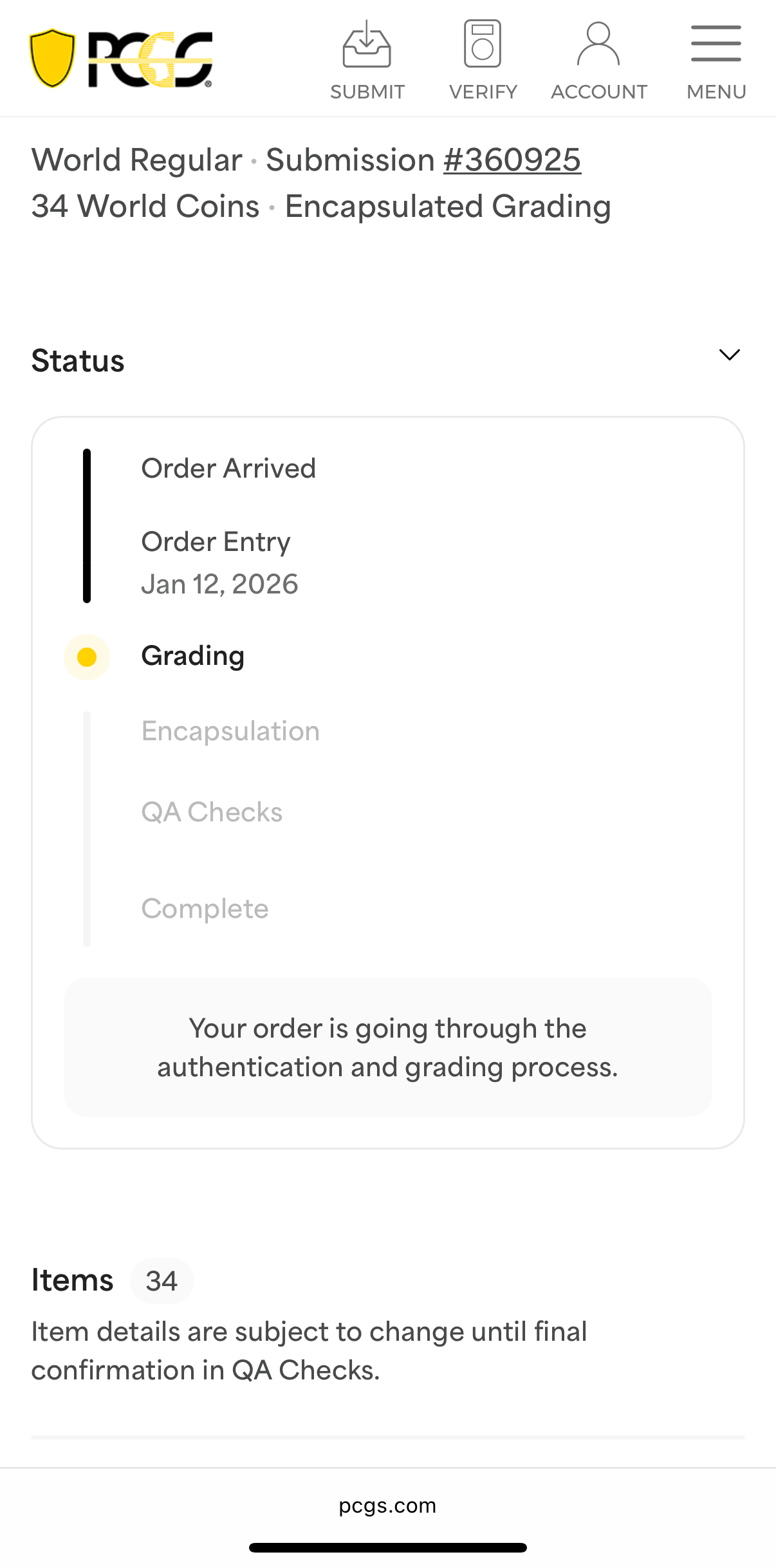This screenshot has width=776, height=1568.
Task: Collapse the Status section chevron
Action: click(729, 355)
